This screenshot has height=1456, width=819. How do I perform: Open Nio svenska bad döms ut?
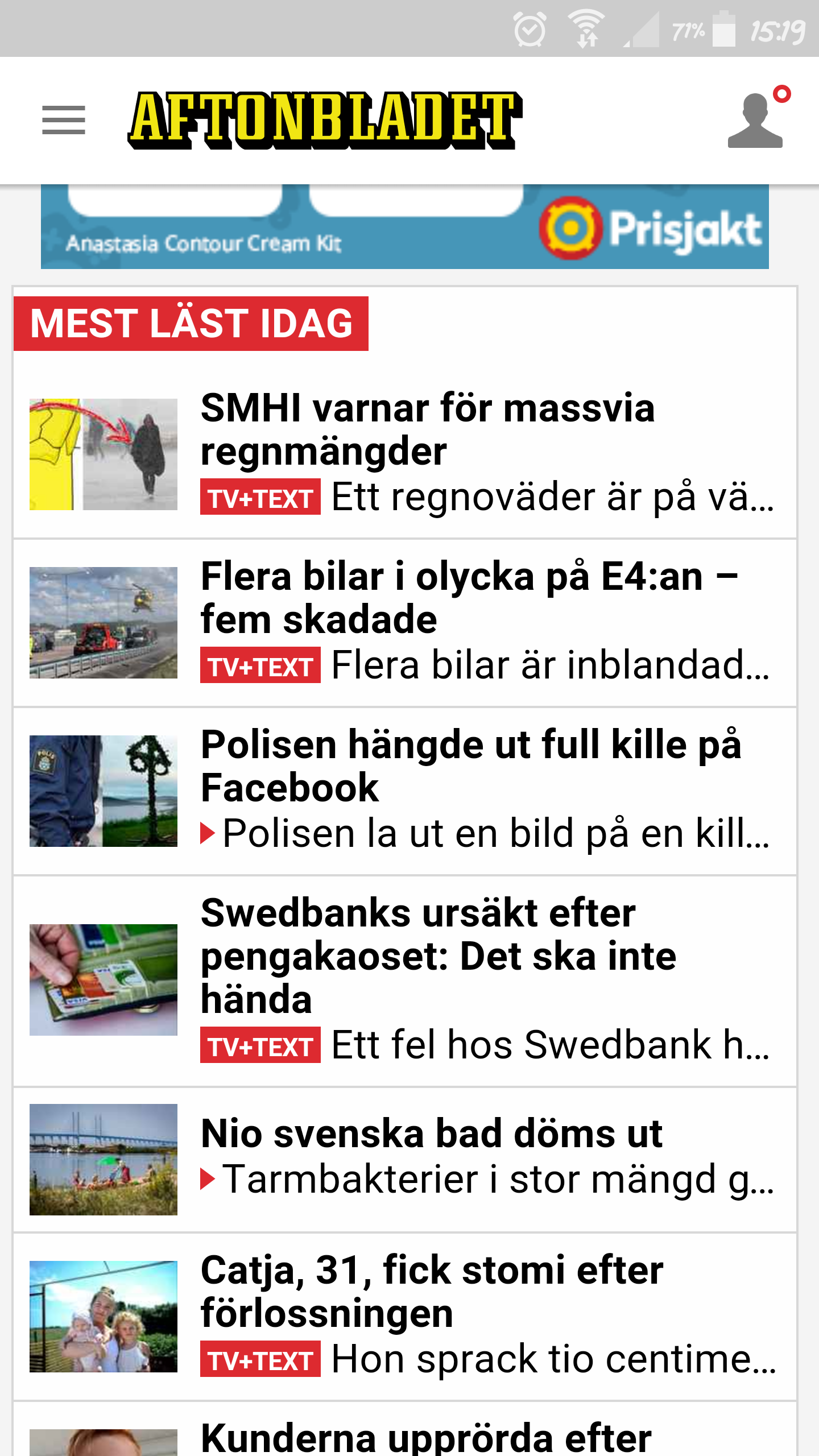click(431, 1134)
